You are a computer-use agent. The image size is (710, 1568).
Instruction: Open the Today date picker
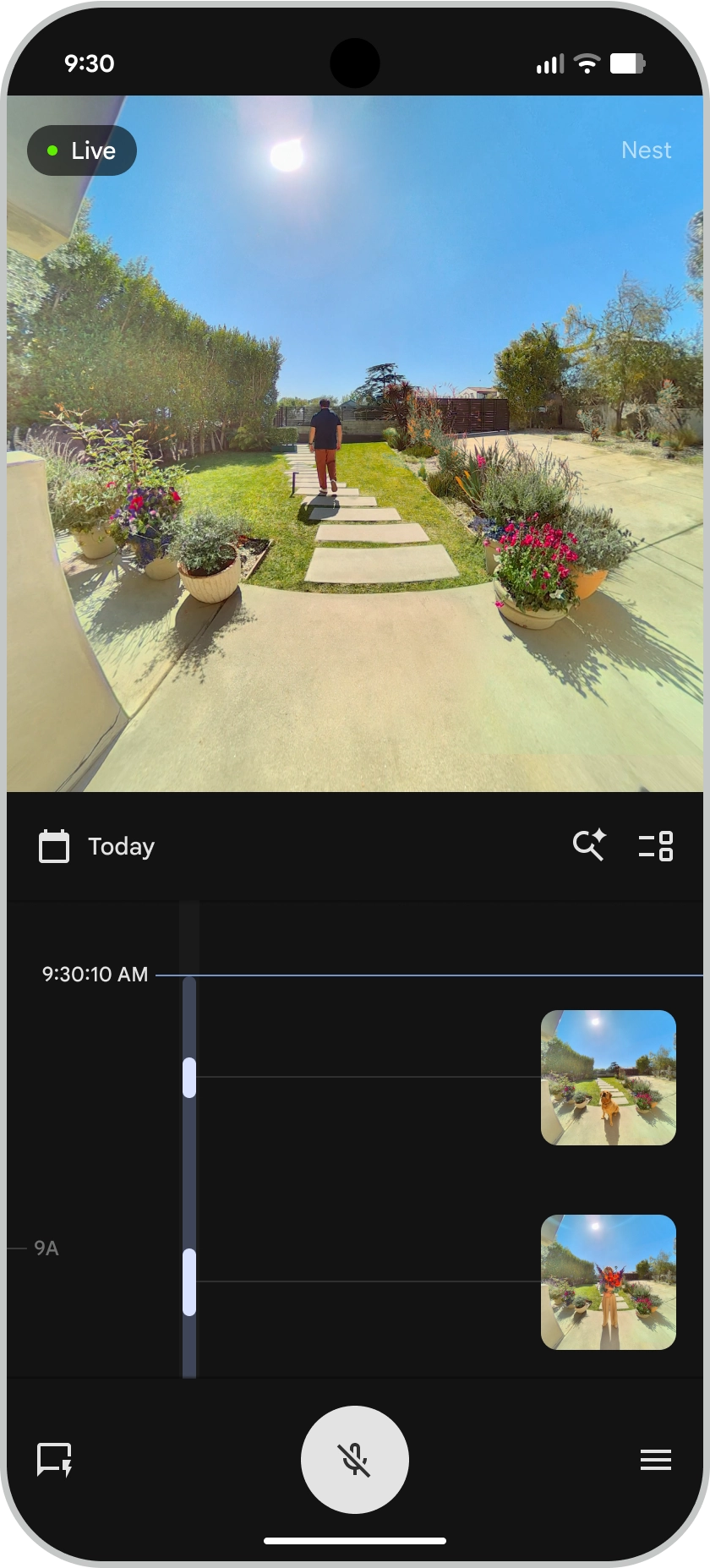pyautogui.click(x=97, y=846)
